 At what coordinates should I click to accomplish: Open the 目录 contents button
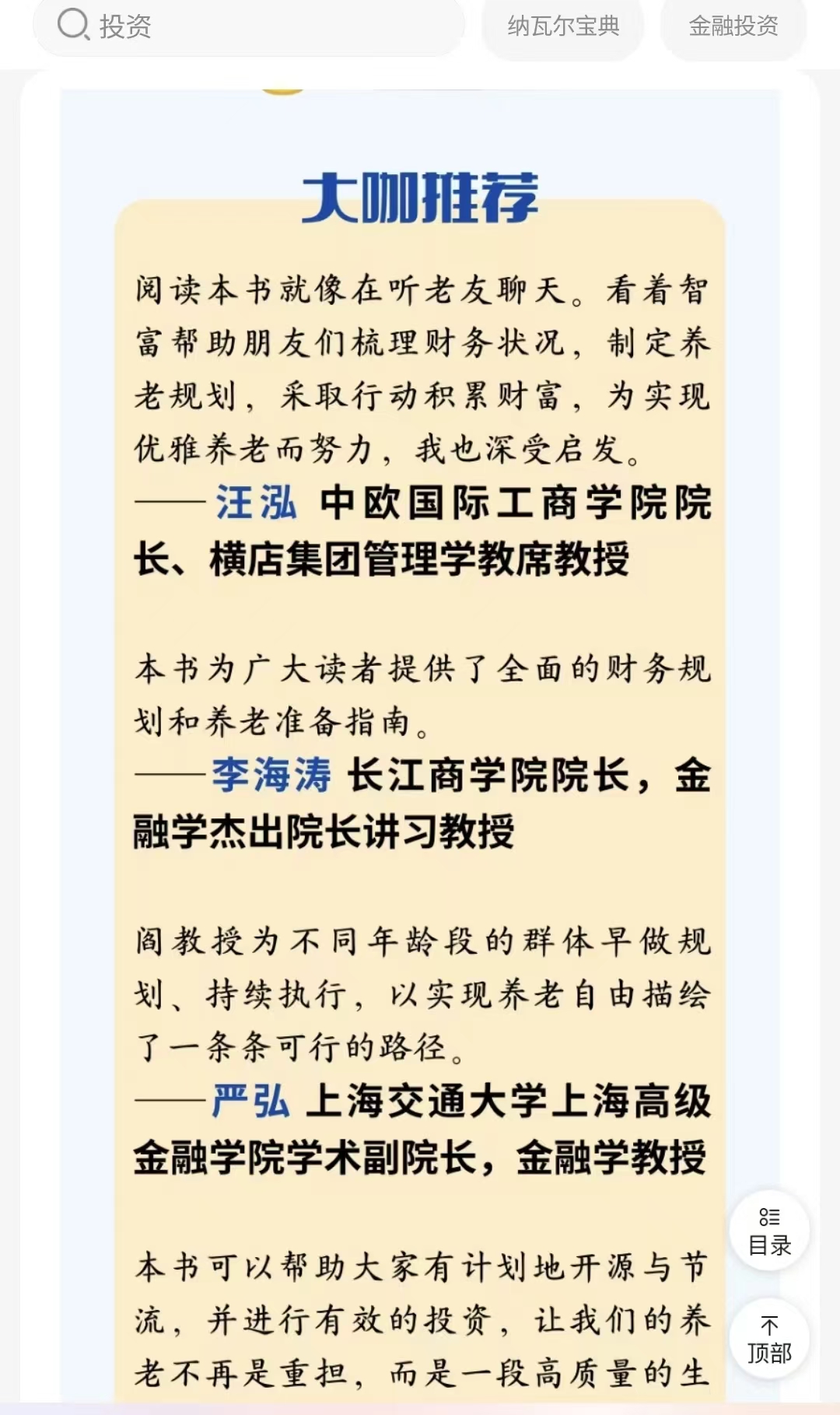769,1231
